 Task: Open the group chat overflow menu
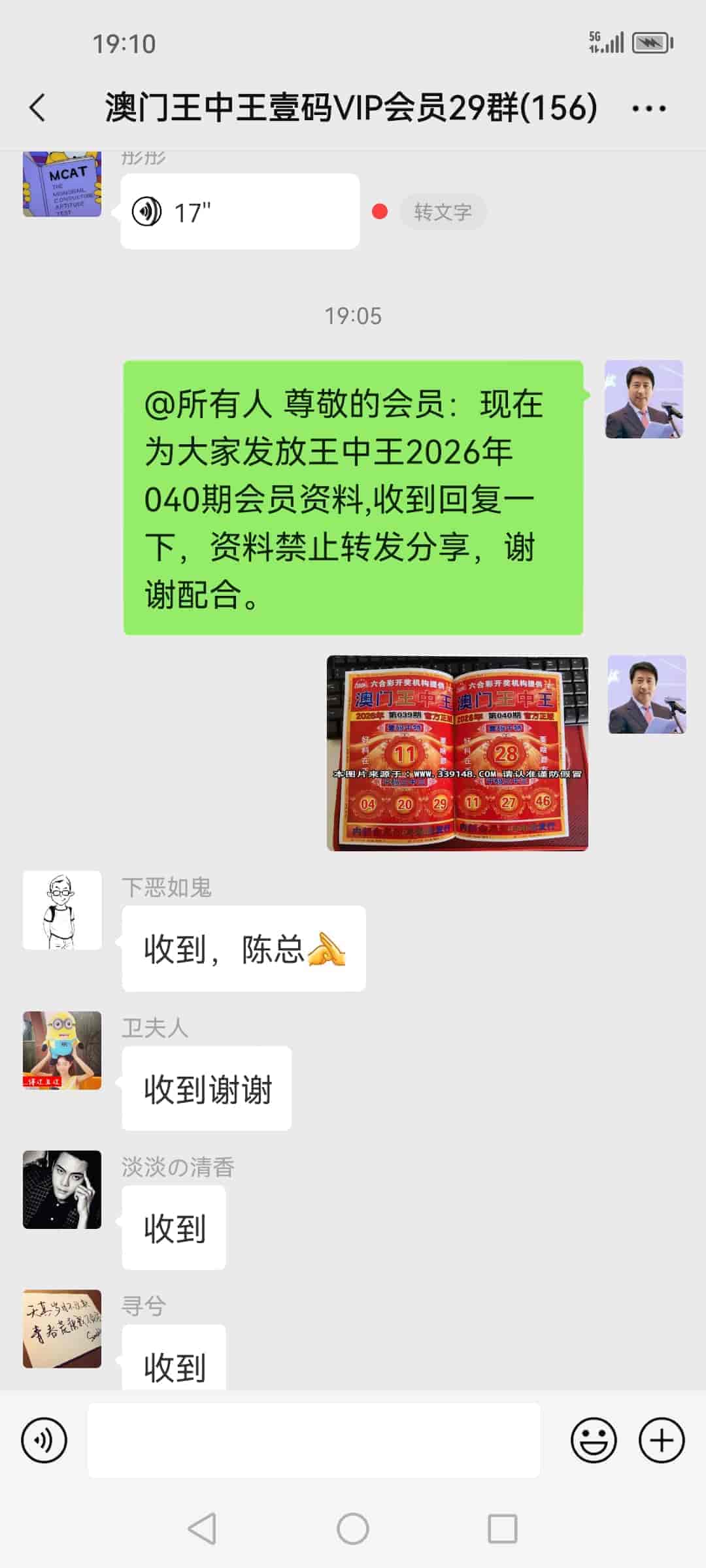pos(648,108)
